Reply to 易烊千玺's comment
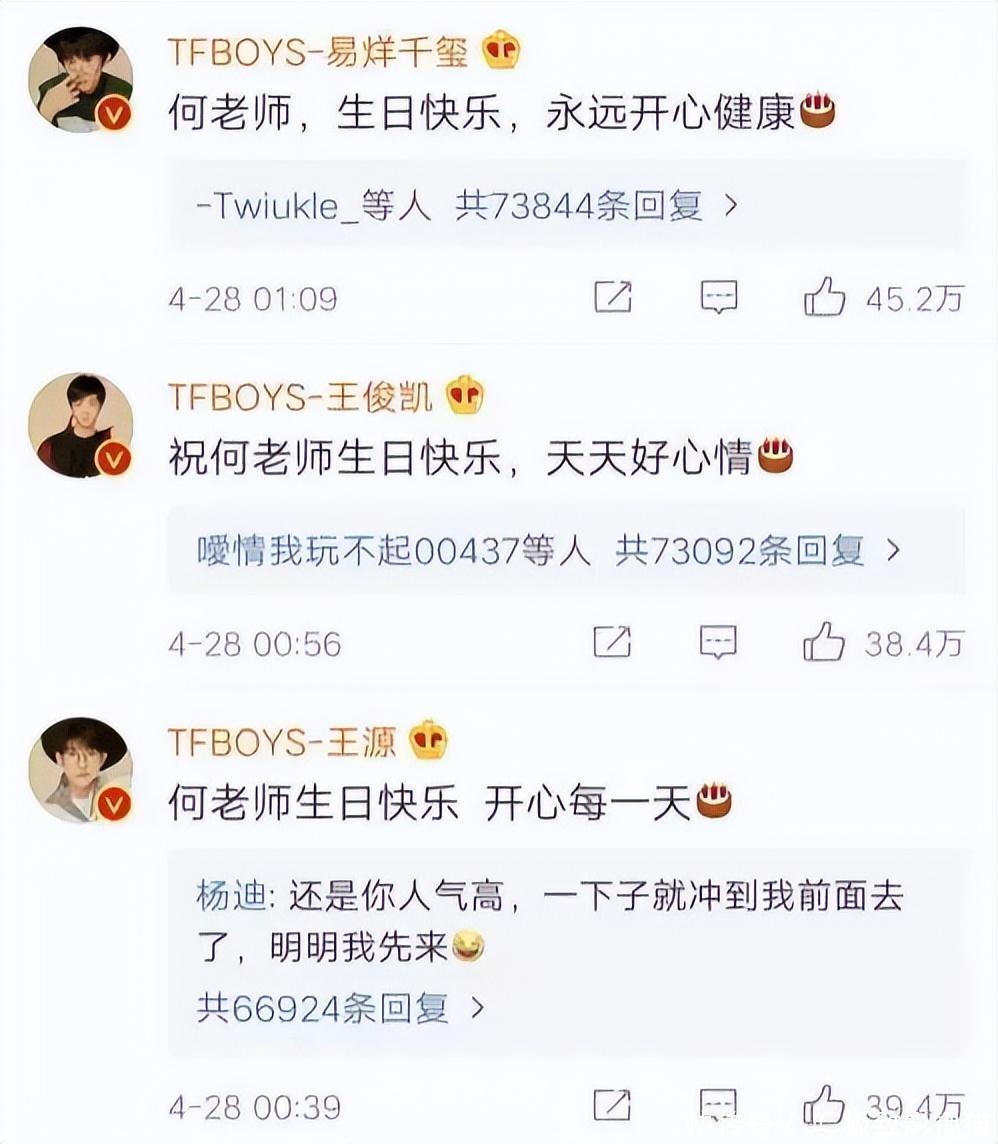 (x=718, y=298)
